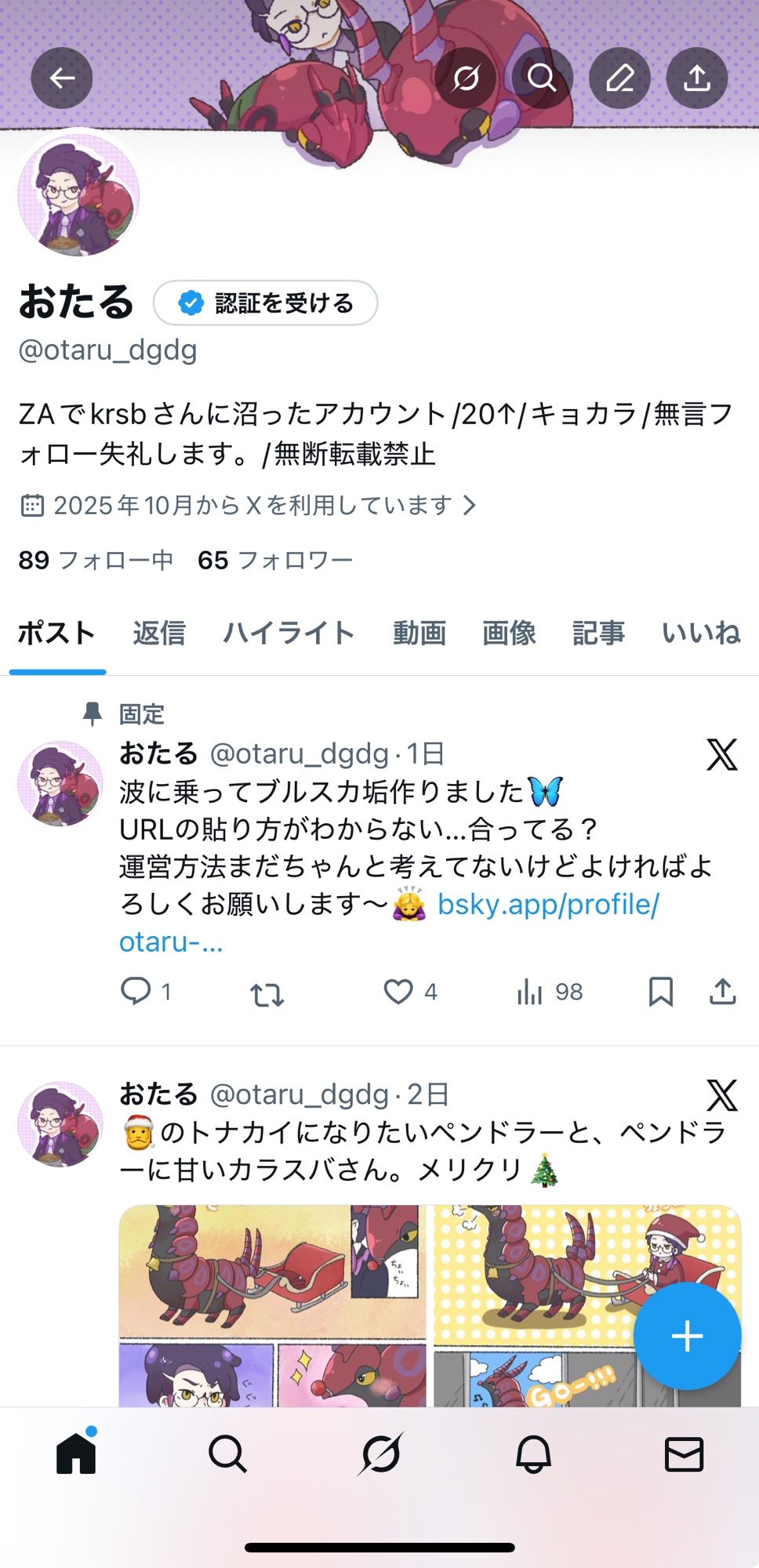Open the 動画 tab
759x1568 pixels.
(419, 633)
